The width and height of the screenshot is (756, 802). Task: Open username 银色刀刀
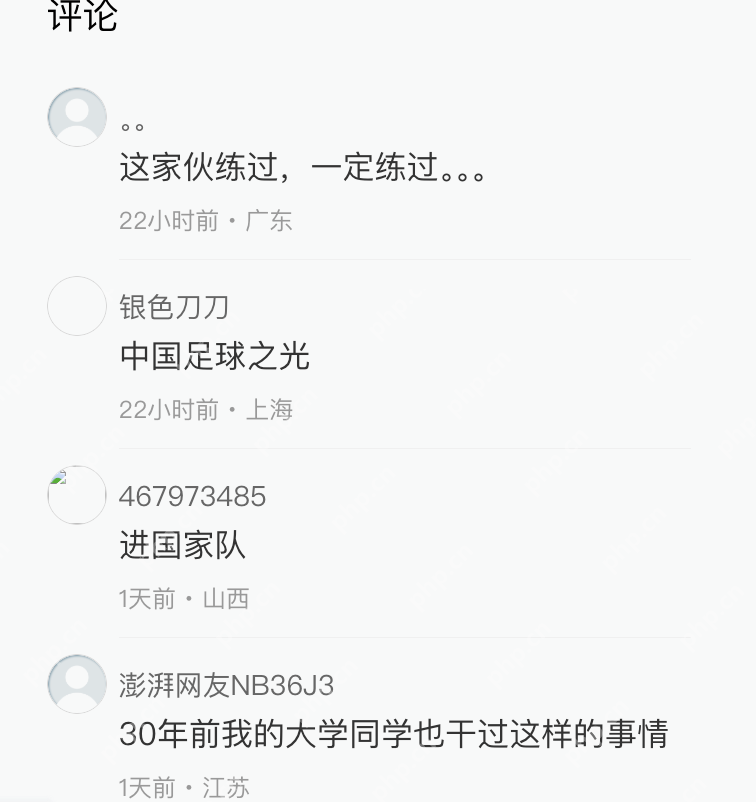tap(172, 308)
